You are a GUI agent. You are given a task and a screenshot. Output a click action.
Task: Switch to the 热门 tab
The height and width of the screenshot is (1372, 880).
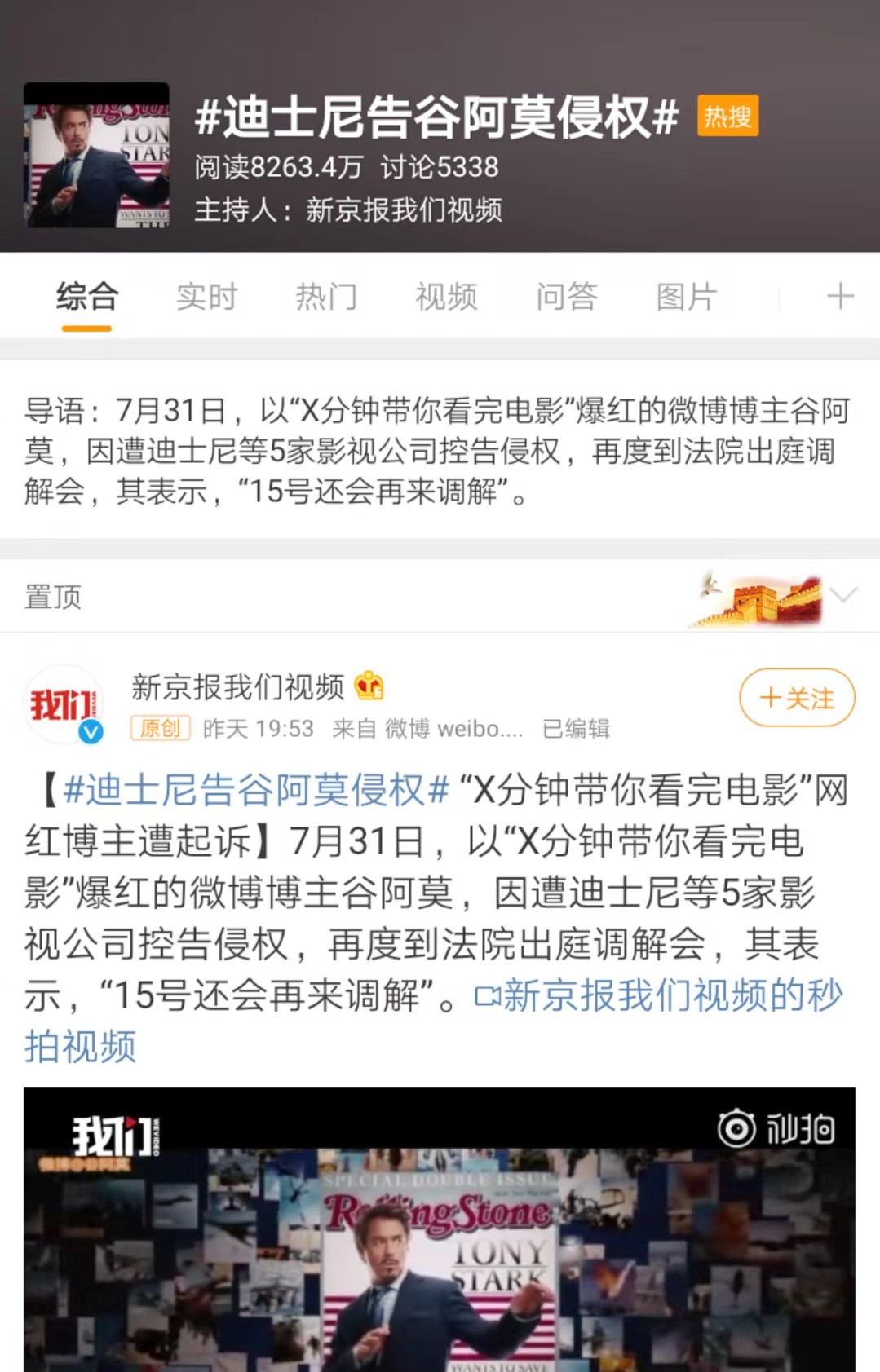click(326, 298)
